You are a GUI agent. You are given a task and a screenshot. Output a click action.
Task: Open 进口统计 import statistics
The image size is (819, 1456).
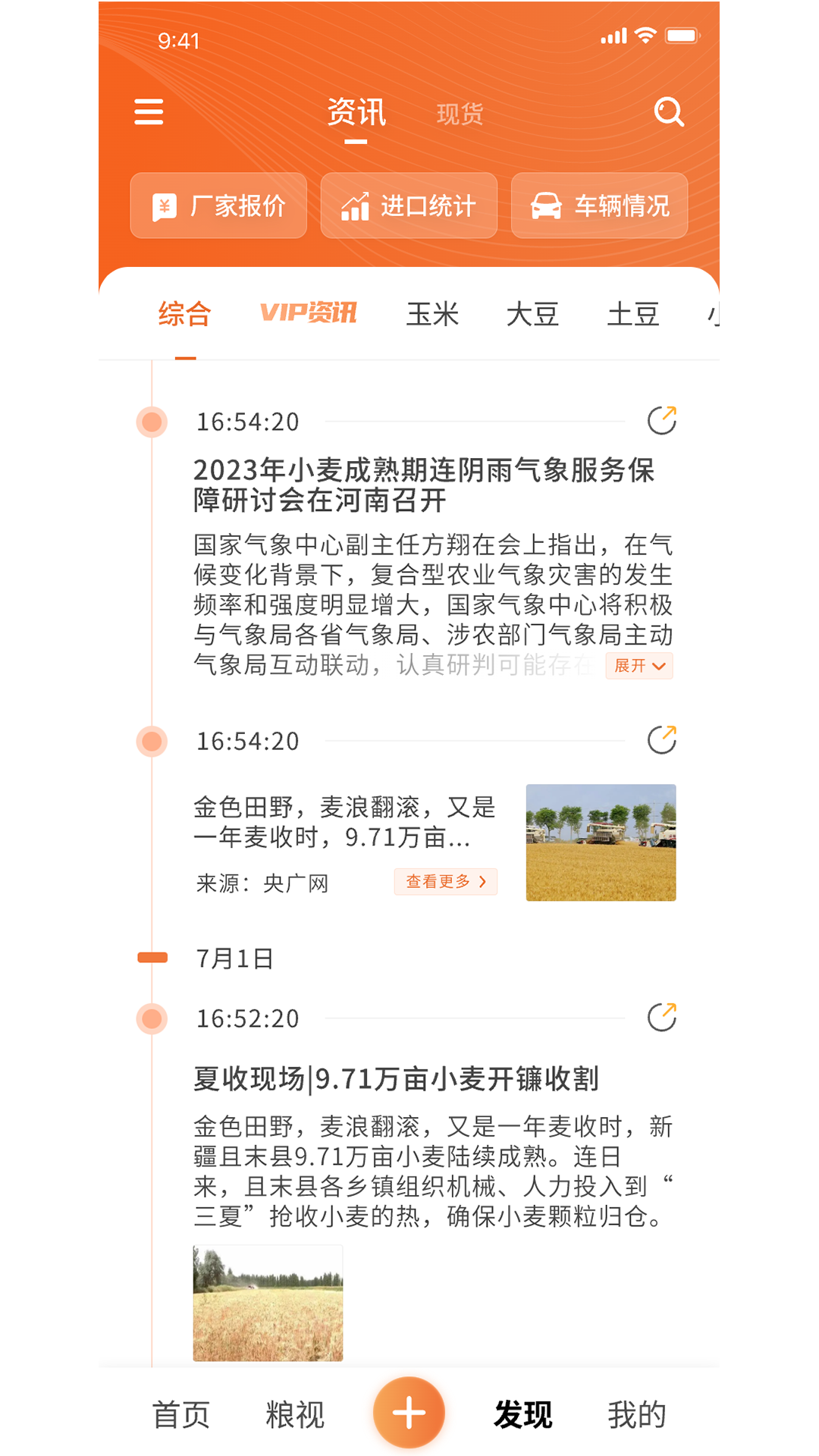[x=409, y=206]
